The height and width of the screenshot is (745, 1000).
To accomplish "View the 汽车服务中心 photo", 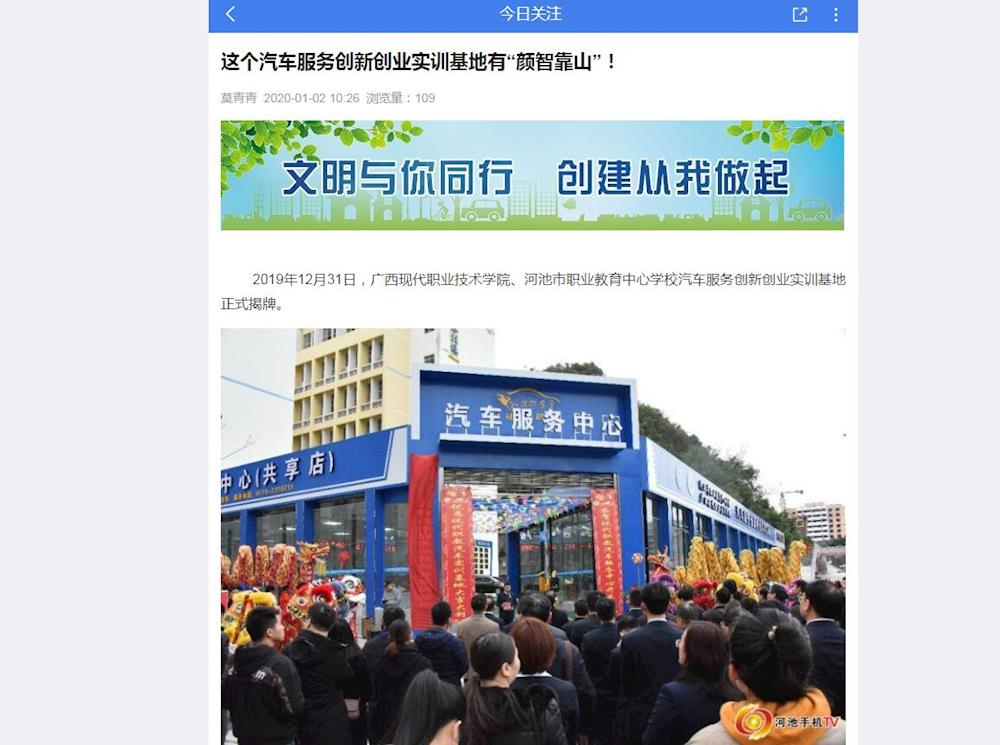I will pyautogui.click(x=532, y=535).
